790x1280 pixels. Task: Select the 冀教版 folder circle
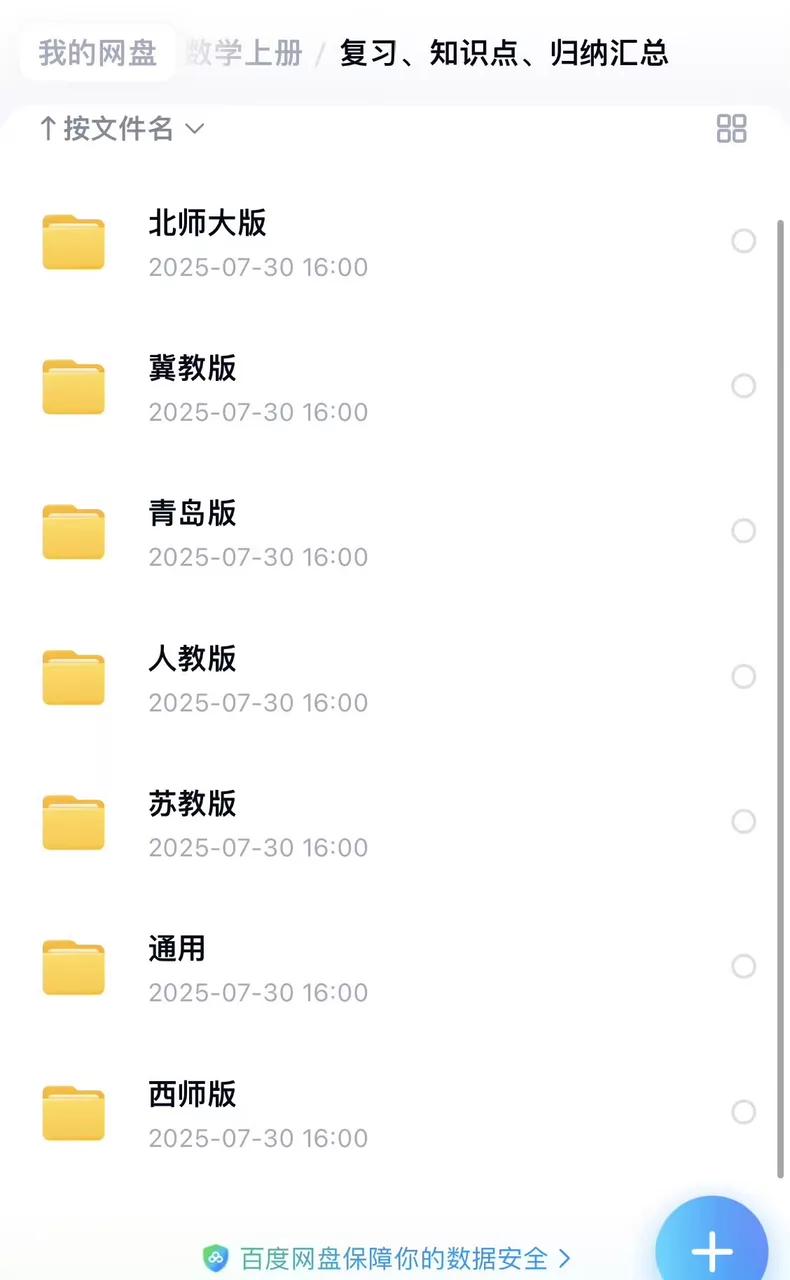pyautogui.click(x=743, y=386)
